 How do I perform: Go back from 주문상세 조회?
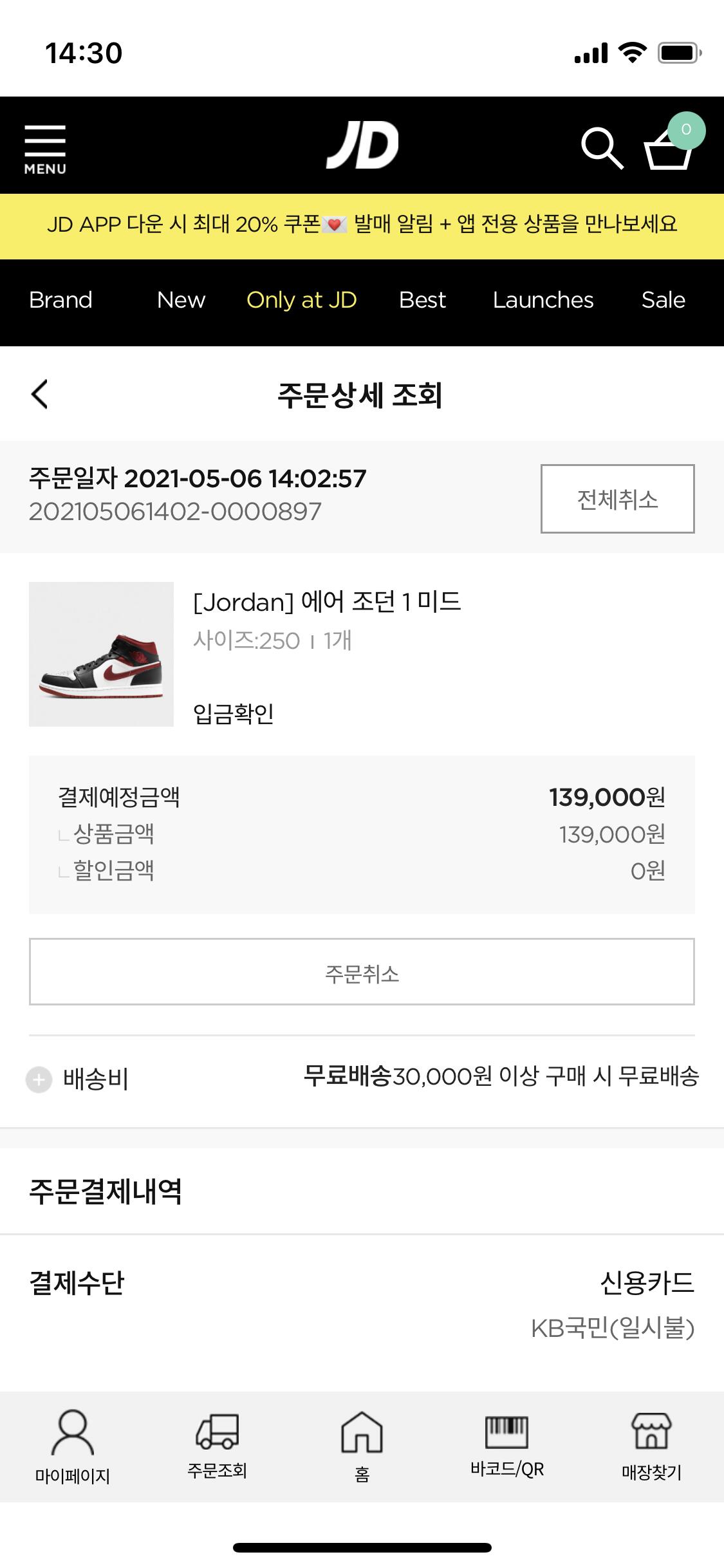[39, 394]
